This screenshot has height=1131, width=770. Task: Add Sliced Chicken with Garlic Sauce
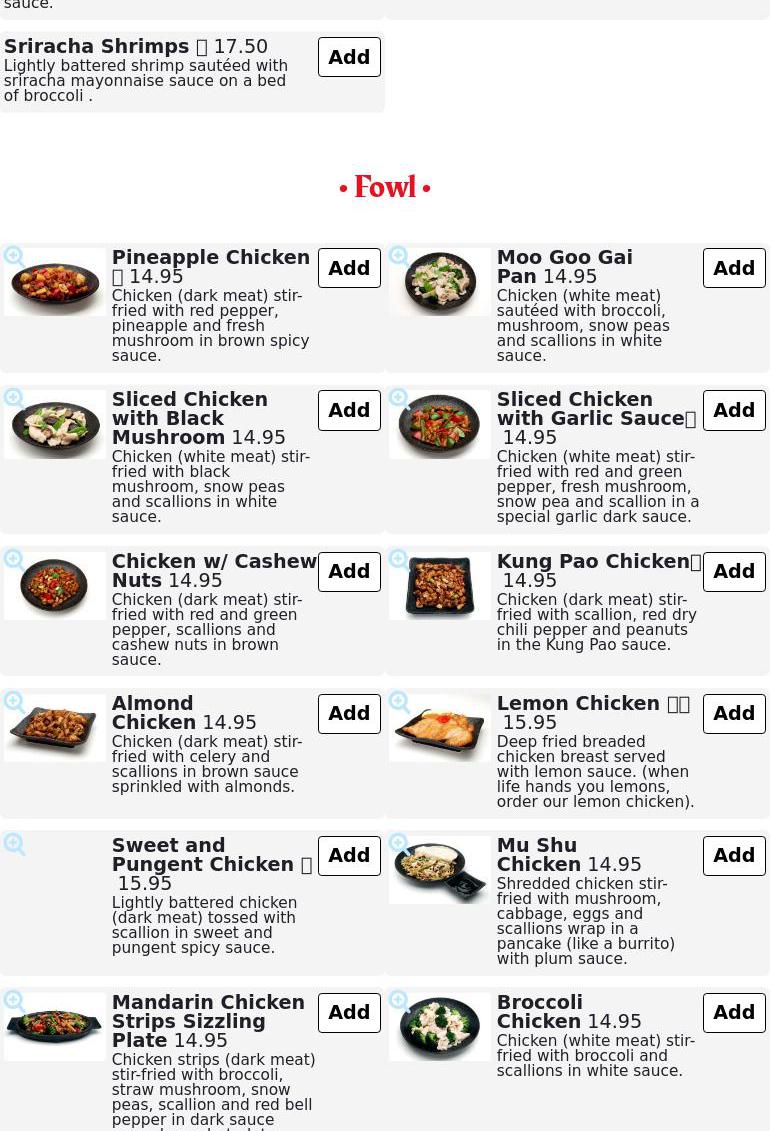[733, 411]
